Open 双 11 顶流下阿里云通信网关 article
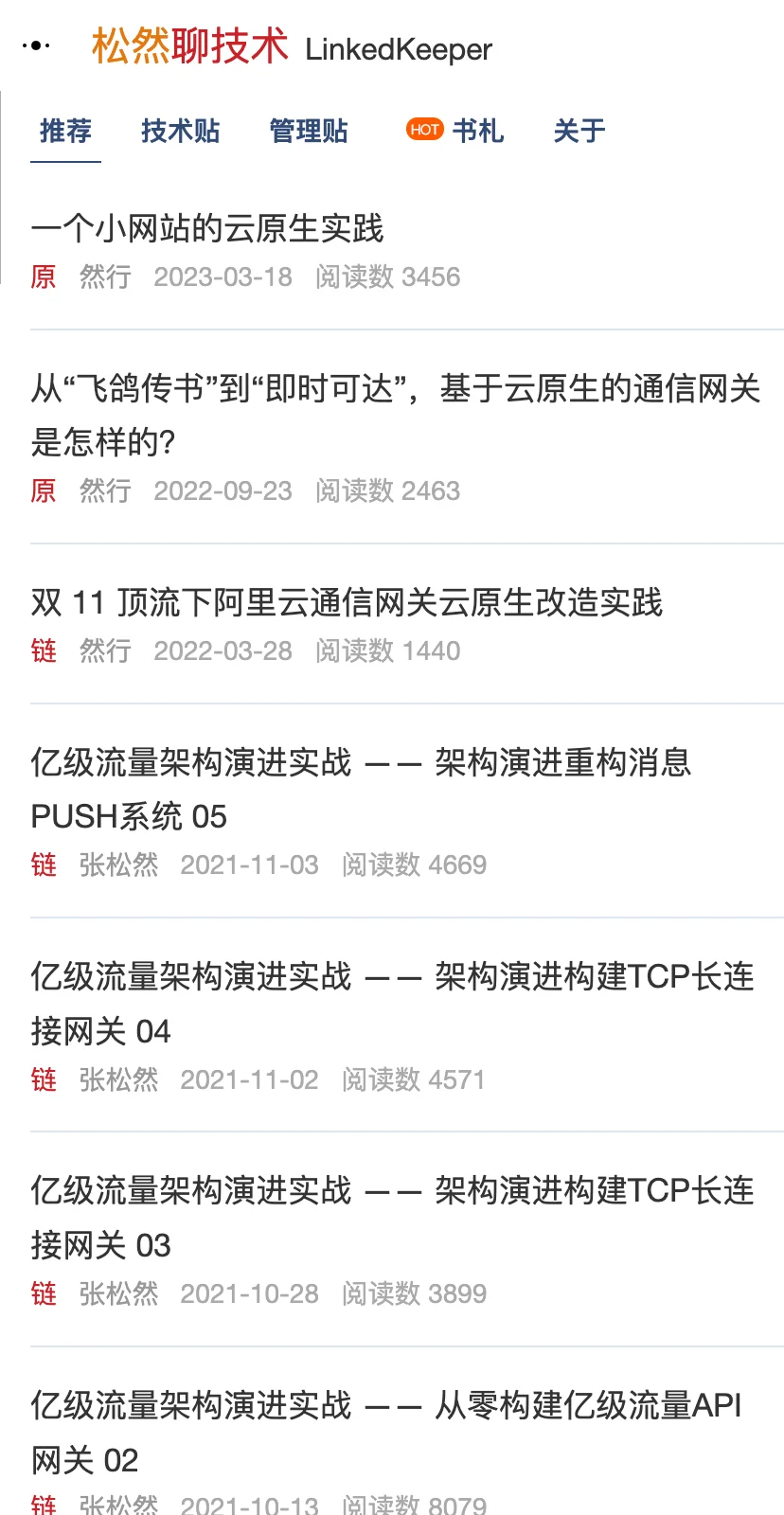This screenshot has width=784, height=1515. point(347,602)
